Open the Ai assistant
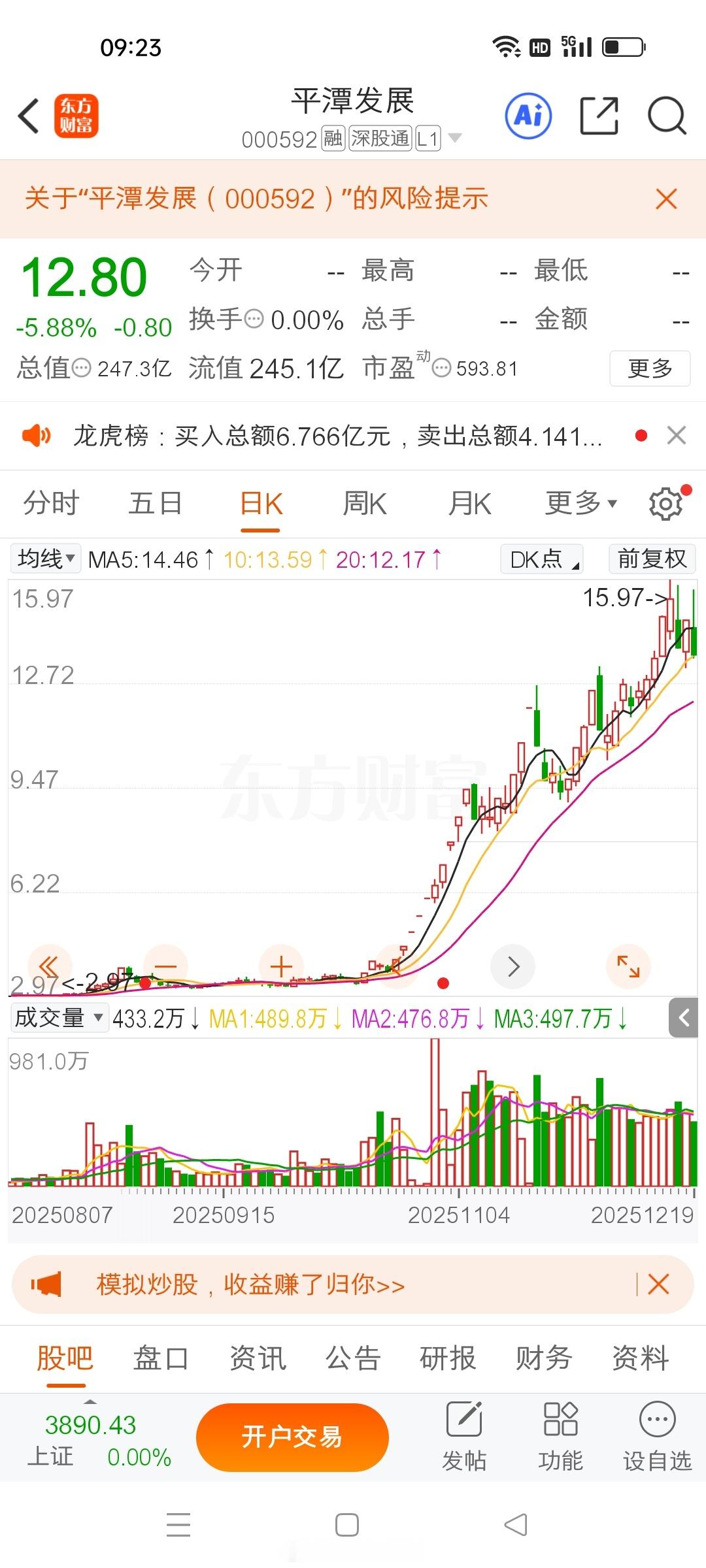 (x=528, y=115)
